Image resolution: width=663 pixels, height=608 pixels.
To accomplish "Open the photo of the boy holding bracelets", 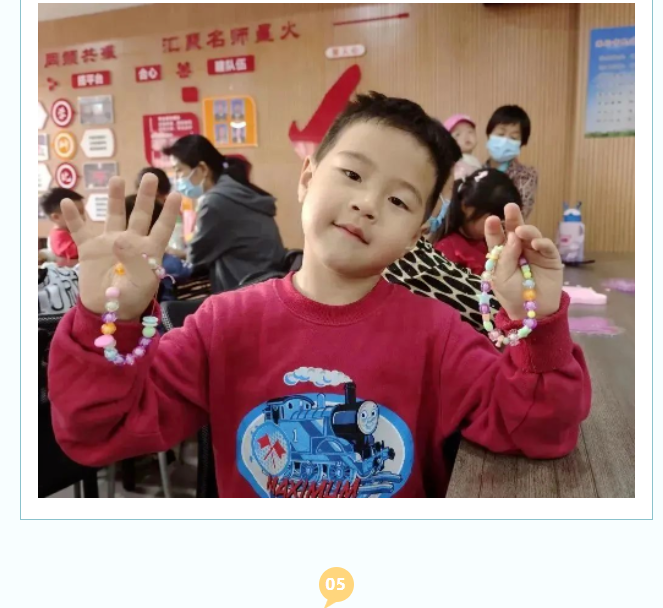I will pos(336,250).
